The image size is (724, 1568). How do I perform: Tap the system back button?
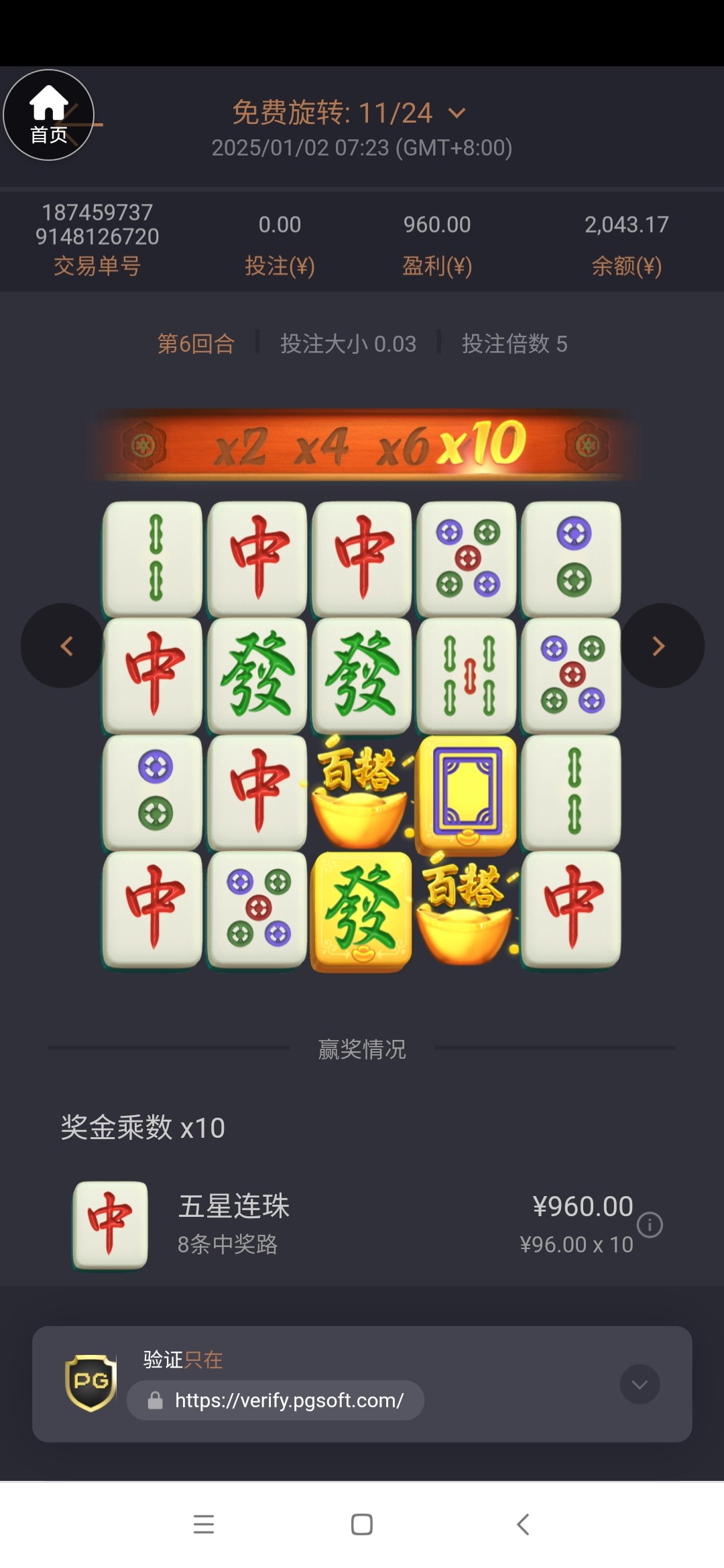pyautogui.click(x=523, y=1524)
